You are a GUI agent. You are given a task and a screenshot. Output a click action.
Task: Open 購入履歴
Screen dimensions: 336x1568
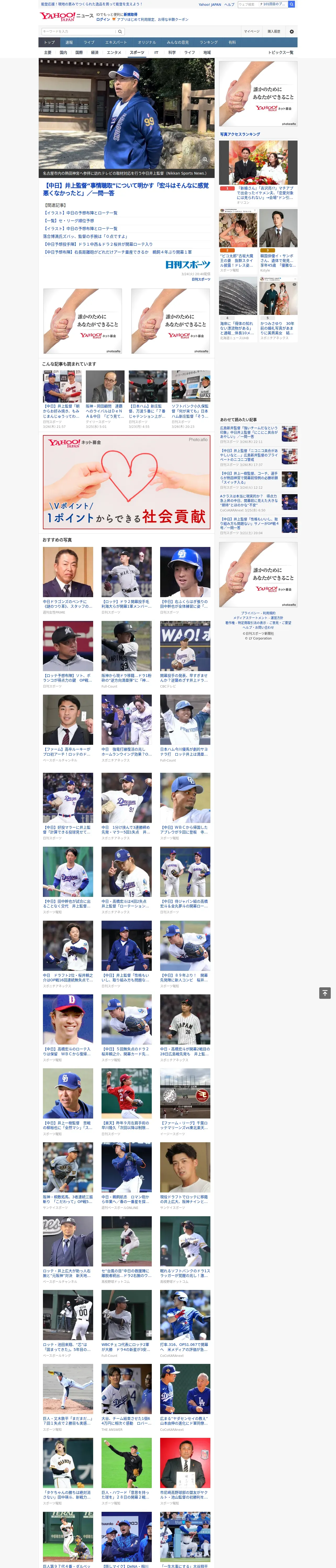click(274, 32)
